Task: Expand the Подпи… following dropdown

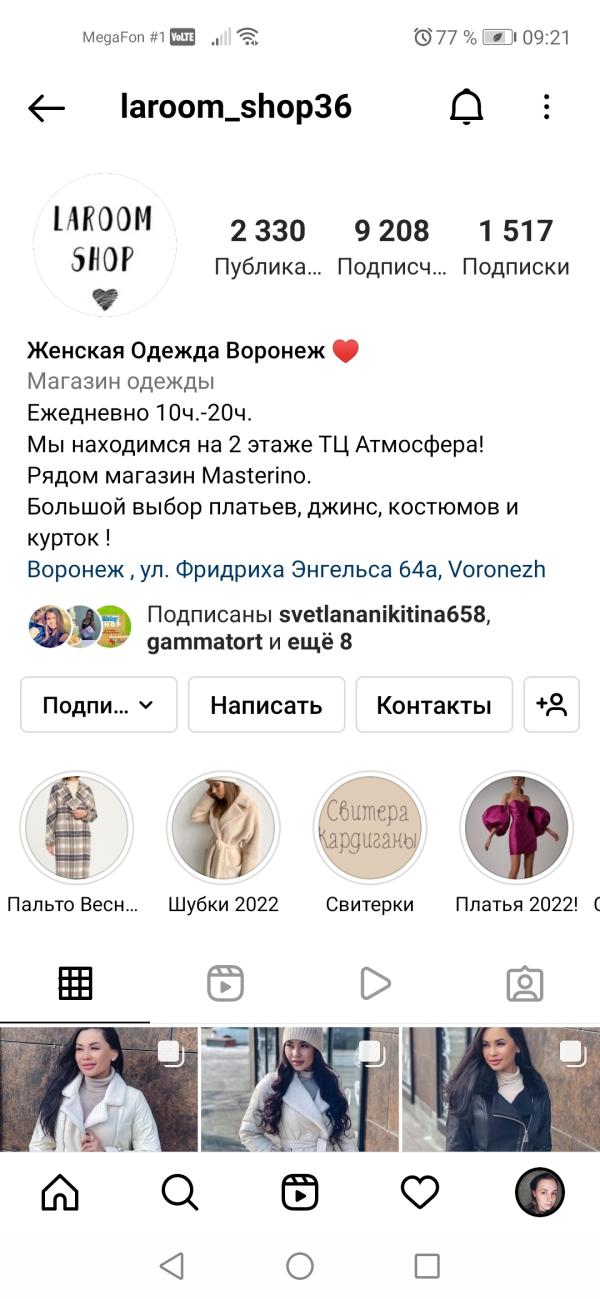Action: pyautogui.click(x=98, y=705)
